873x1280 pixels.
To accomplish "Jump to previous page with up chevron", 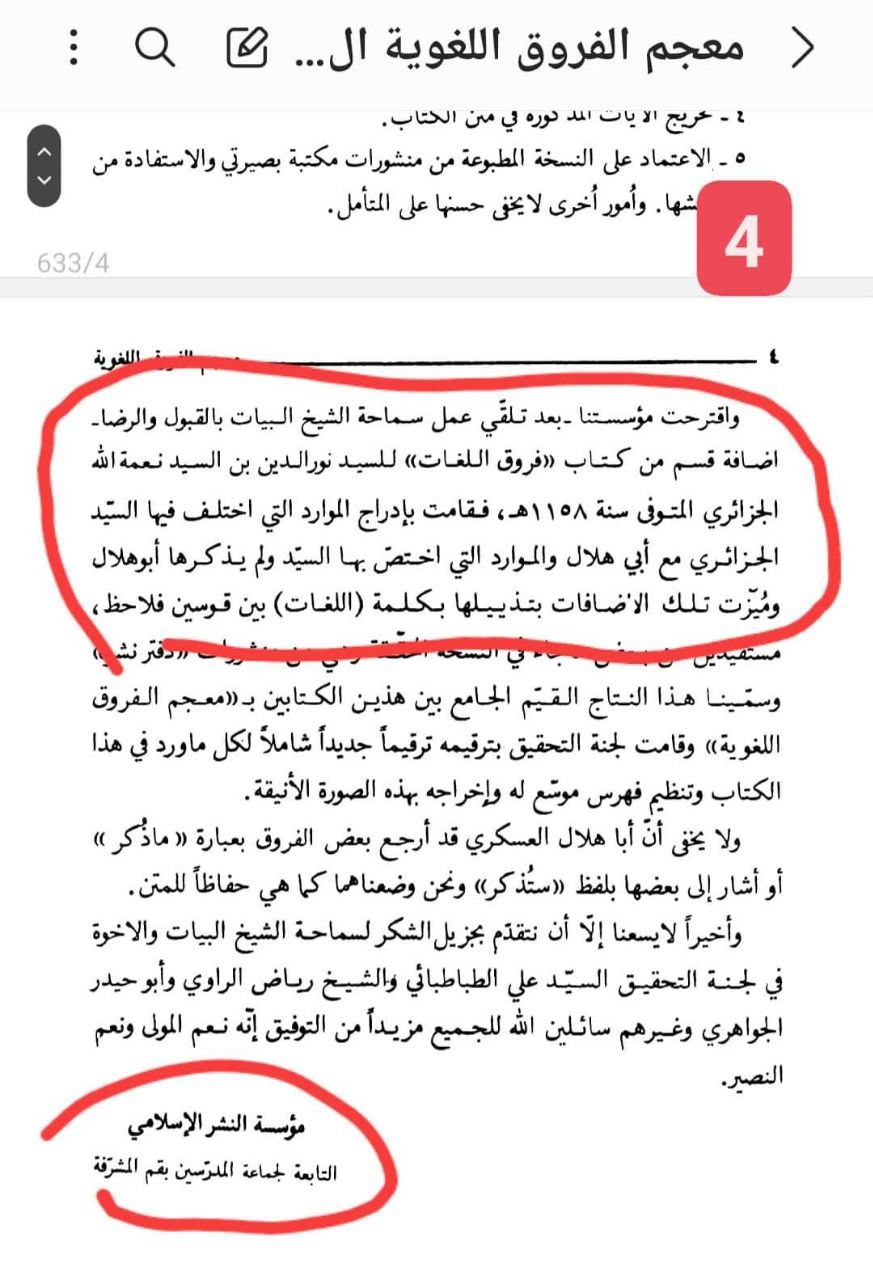I will (44, 152).
